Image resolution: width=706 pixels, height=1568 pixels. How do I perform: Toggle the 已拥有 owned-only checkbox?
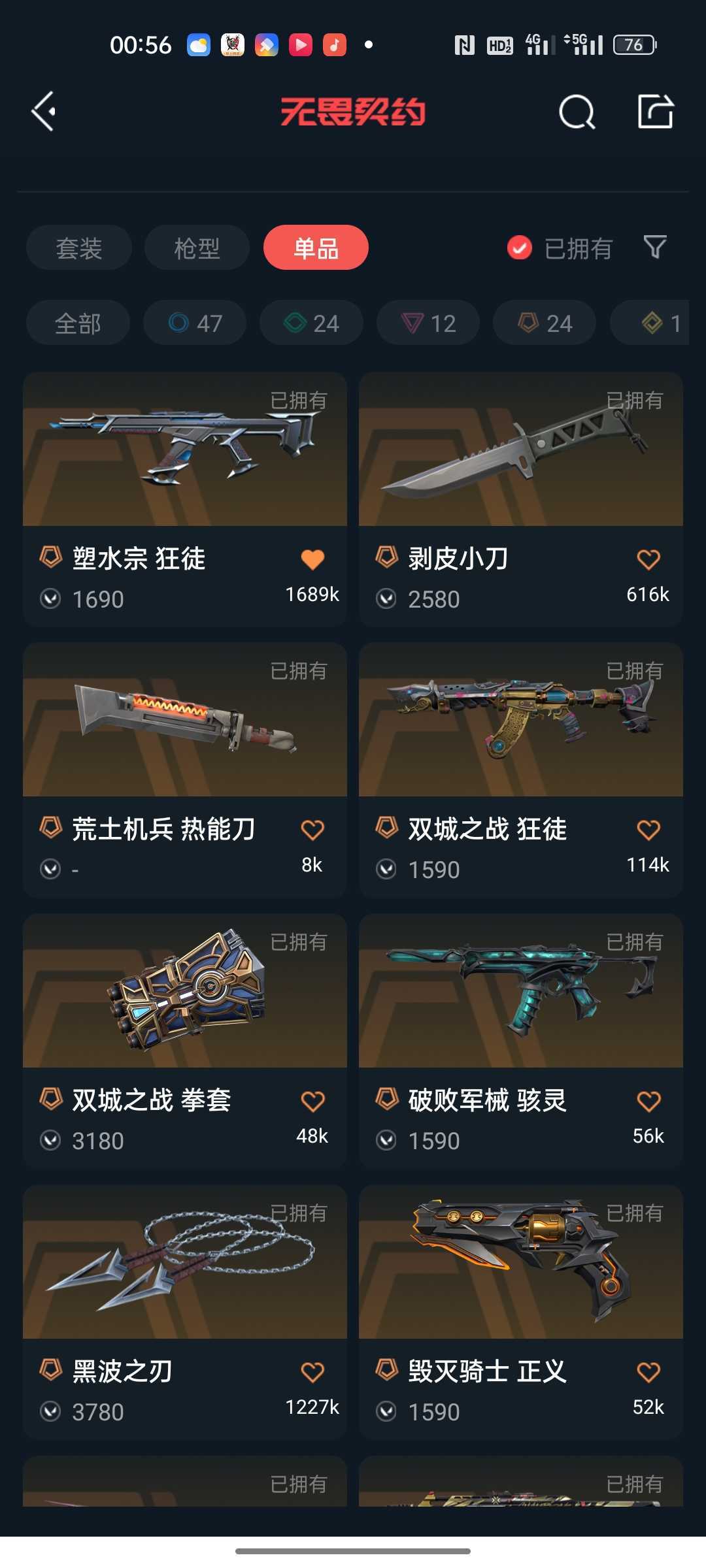519,248
